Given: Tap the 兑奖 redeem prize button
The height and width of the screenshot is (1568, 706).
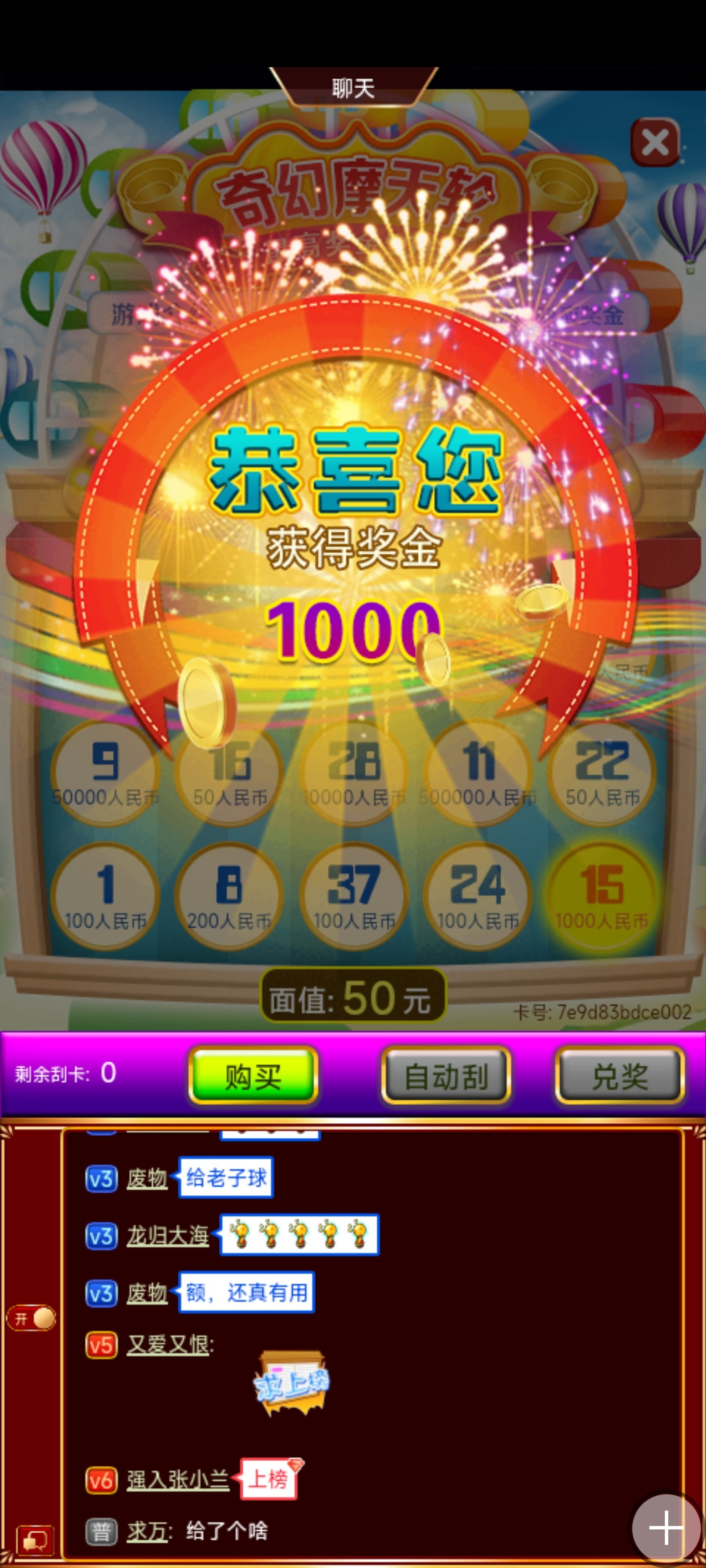Looking at the screenshot, I should pyautogui.click(x=620, y=1076).
